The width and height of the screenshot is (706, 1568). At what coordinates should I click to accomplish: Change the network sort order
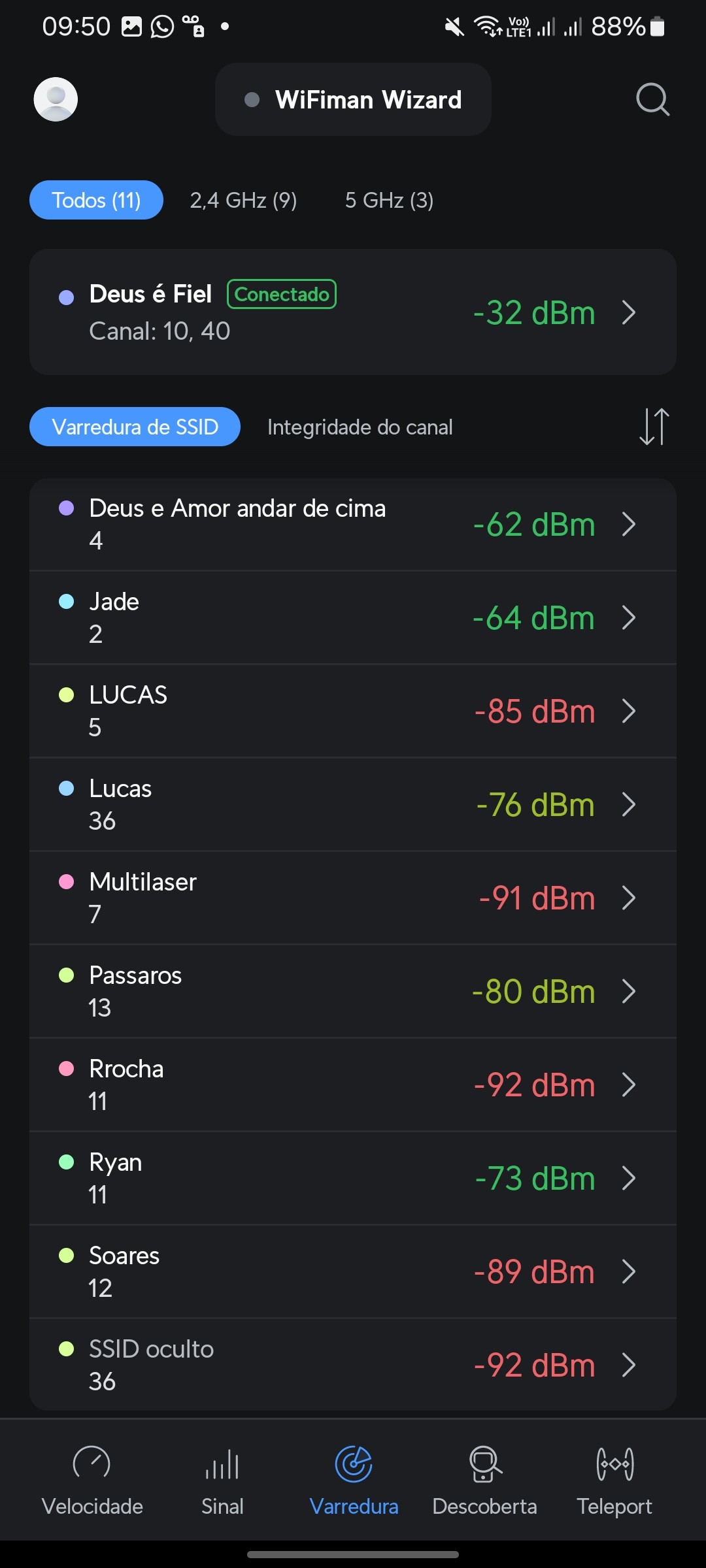(x=654, y=427)
